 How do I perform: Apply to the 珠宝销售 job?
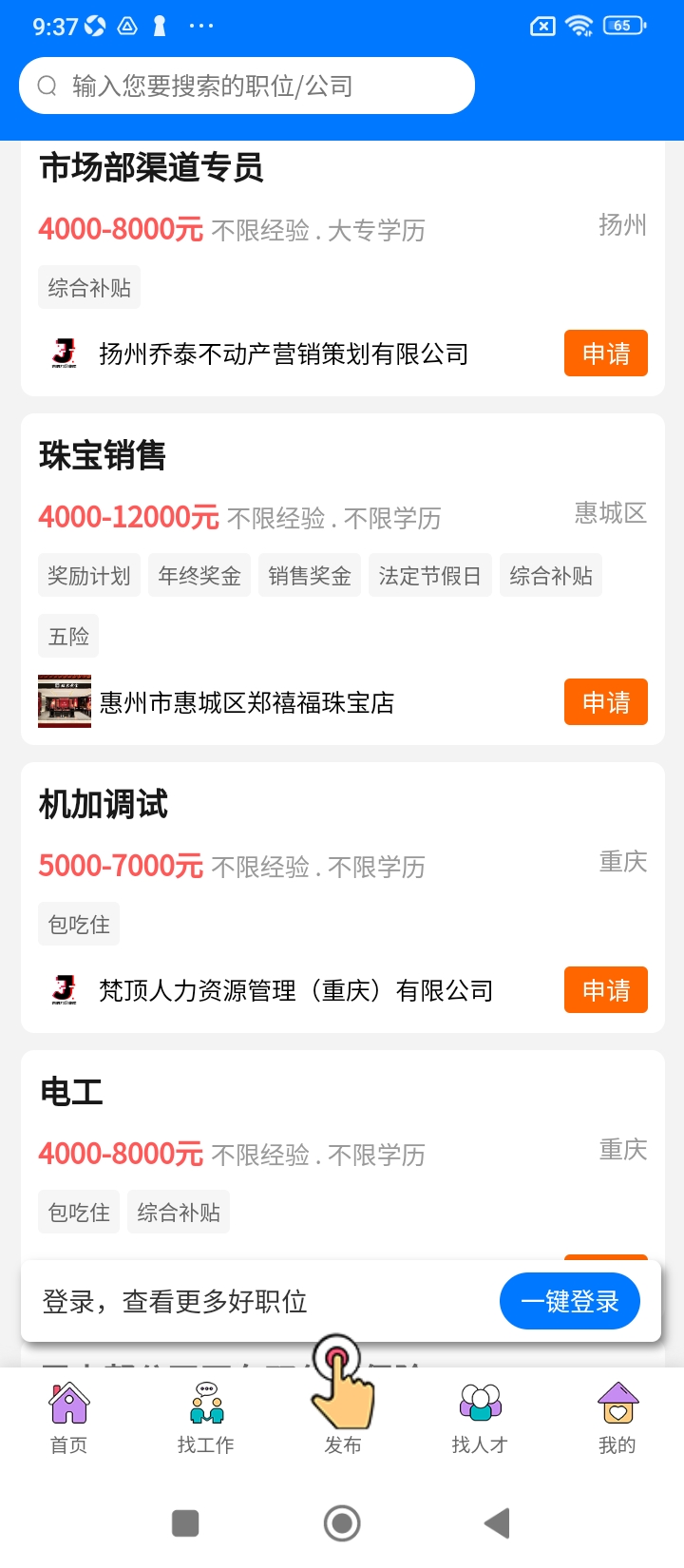[x=606, y=702]
